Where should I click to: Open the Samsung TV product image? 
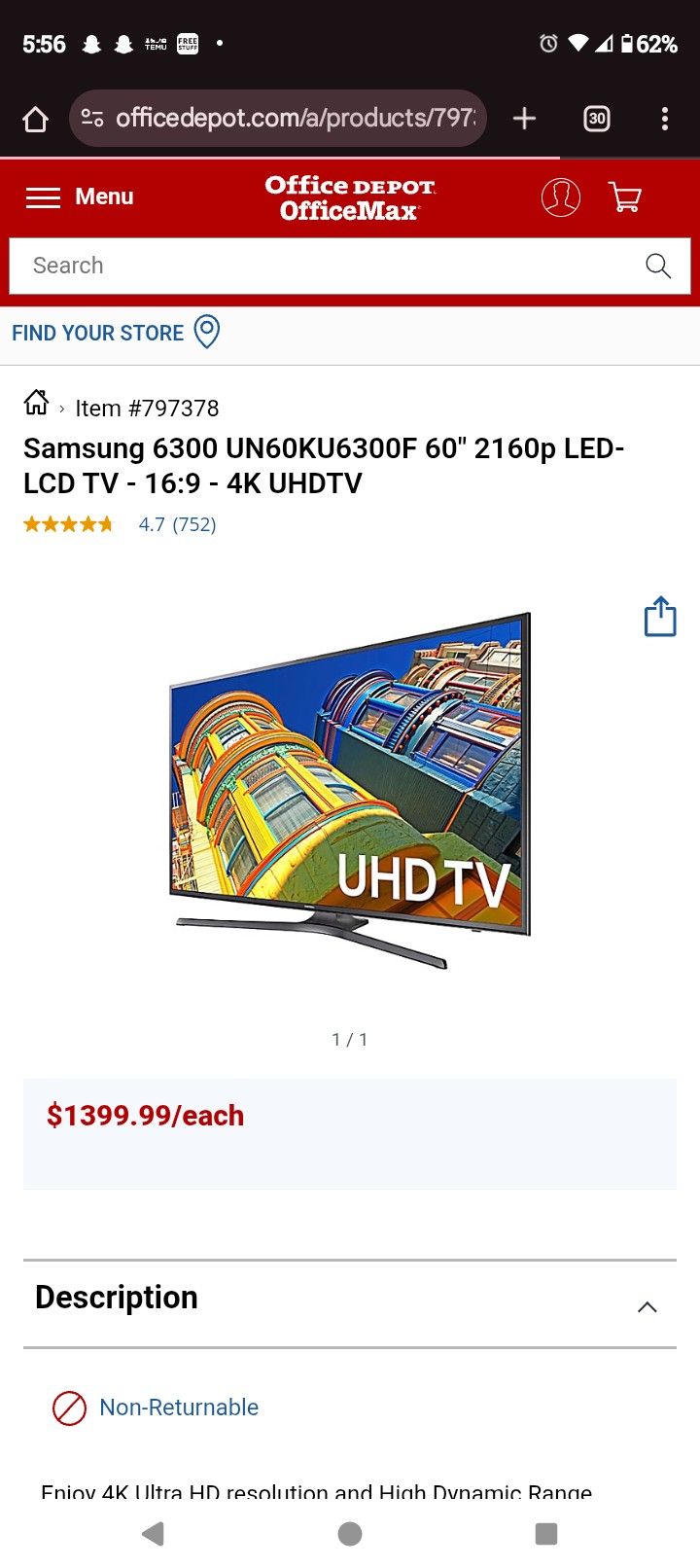350,790
